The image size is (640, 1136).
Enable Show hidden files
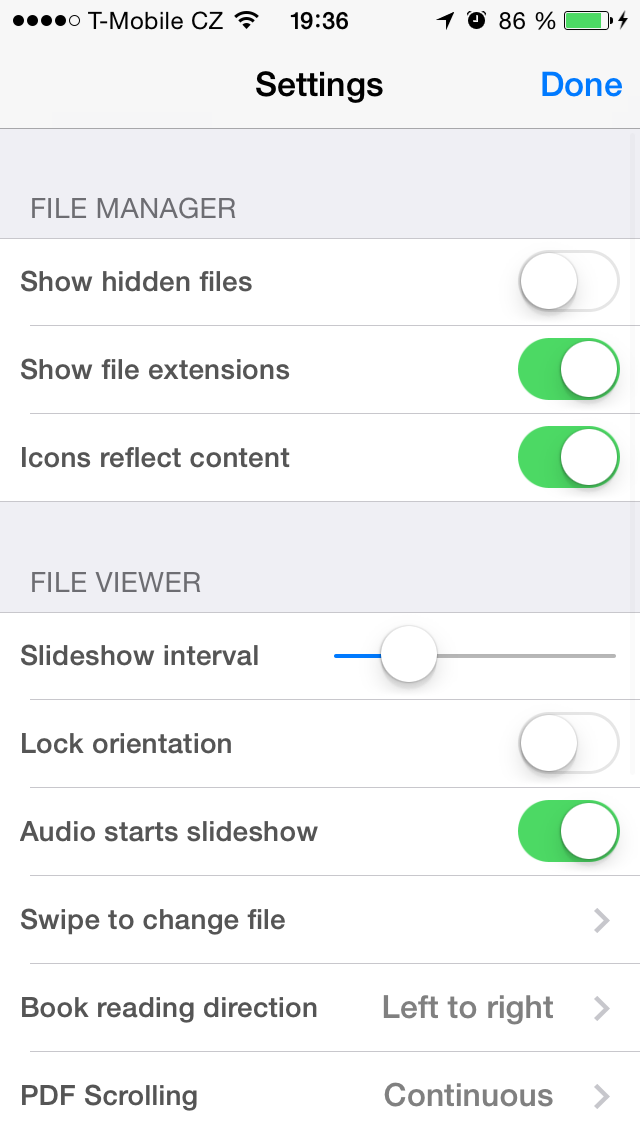pyautogui.click(x=568, y=282)
